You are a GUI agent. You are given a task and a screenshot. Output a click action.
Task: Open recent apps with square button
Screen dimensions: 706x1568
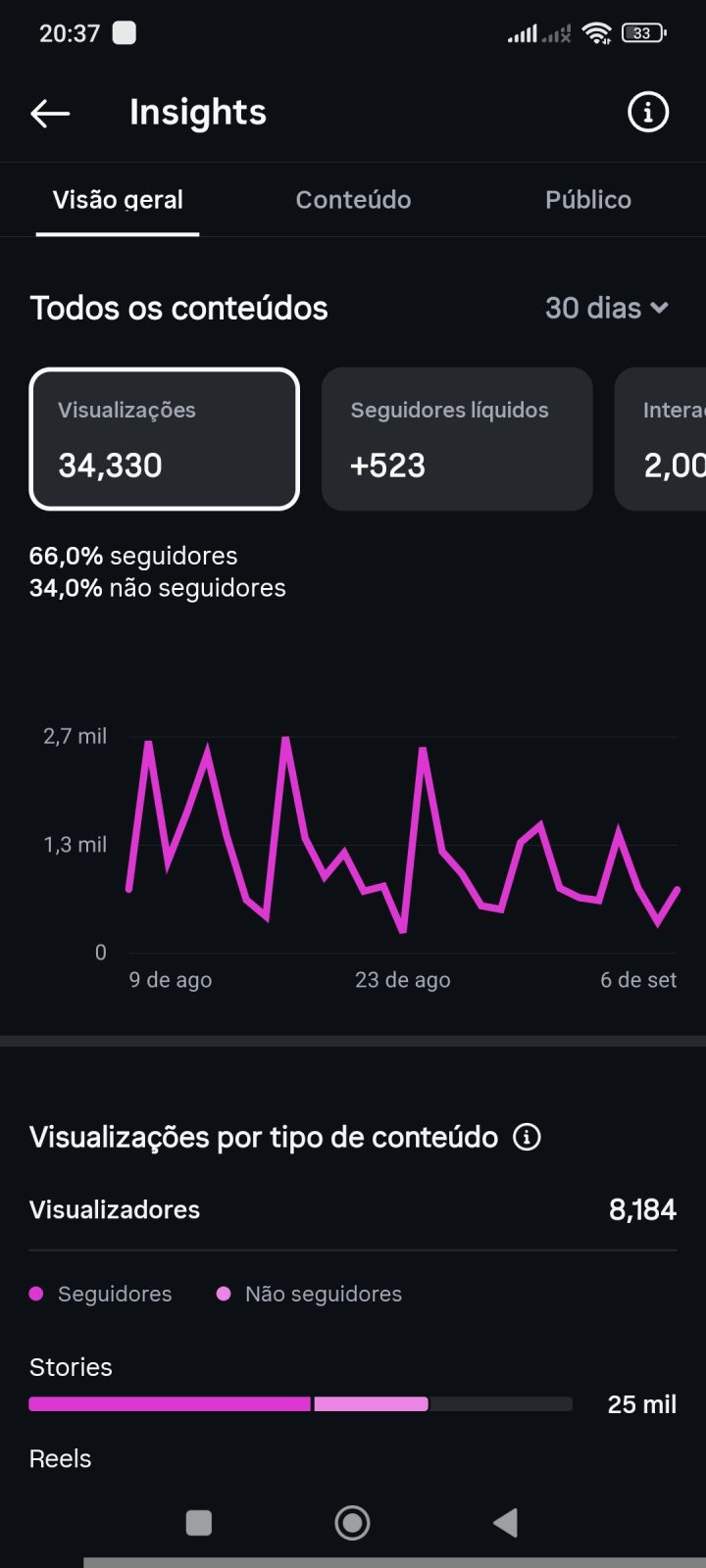199,1522
